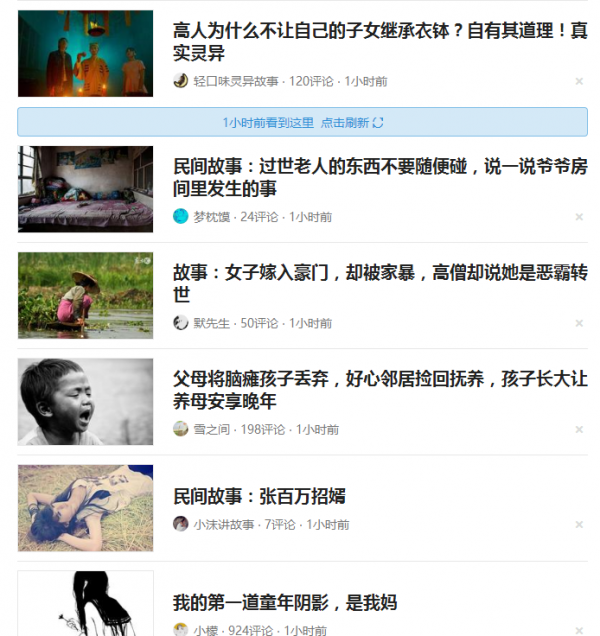Open article 高人为什么不让自己的子女继承衣钵
The width and height of the screenshot is (600, 636).
(x=380, y=42)
